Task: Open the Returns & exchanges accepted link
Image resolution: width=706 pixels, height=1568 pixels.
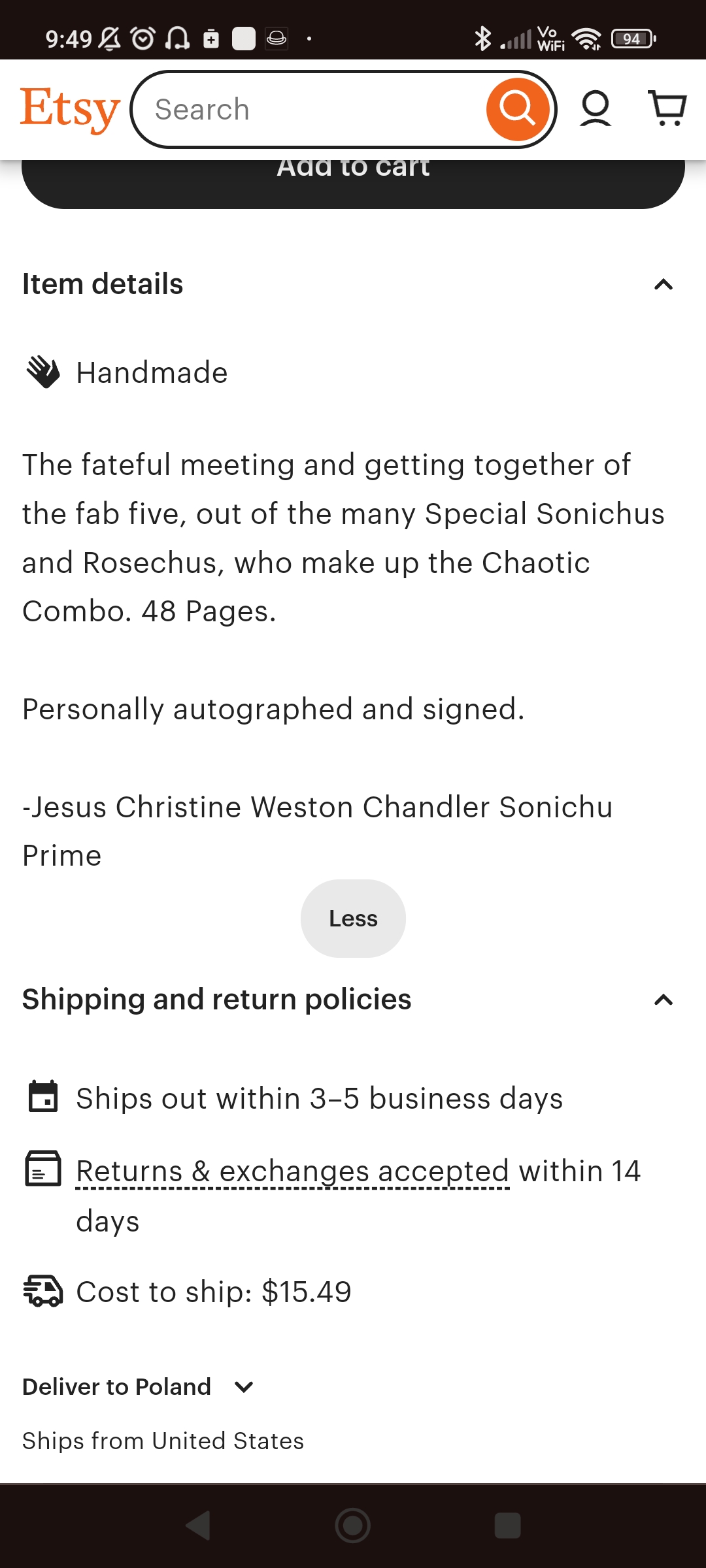Action: (292, 1171)
